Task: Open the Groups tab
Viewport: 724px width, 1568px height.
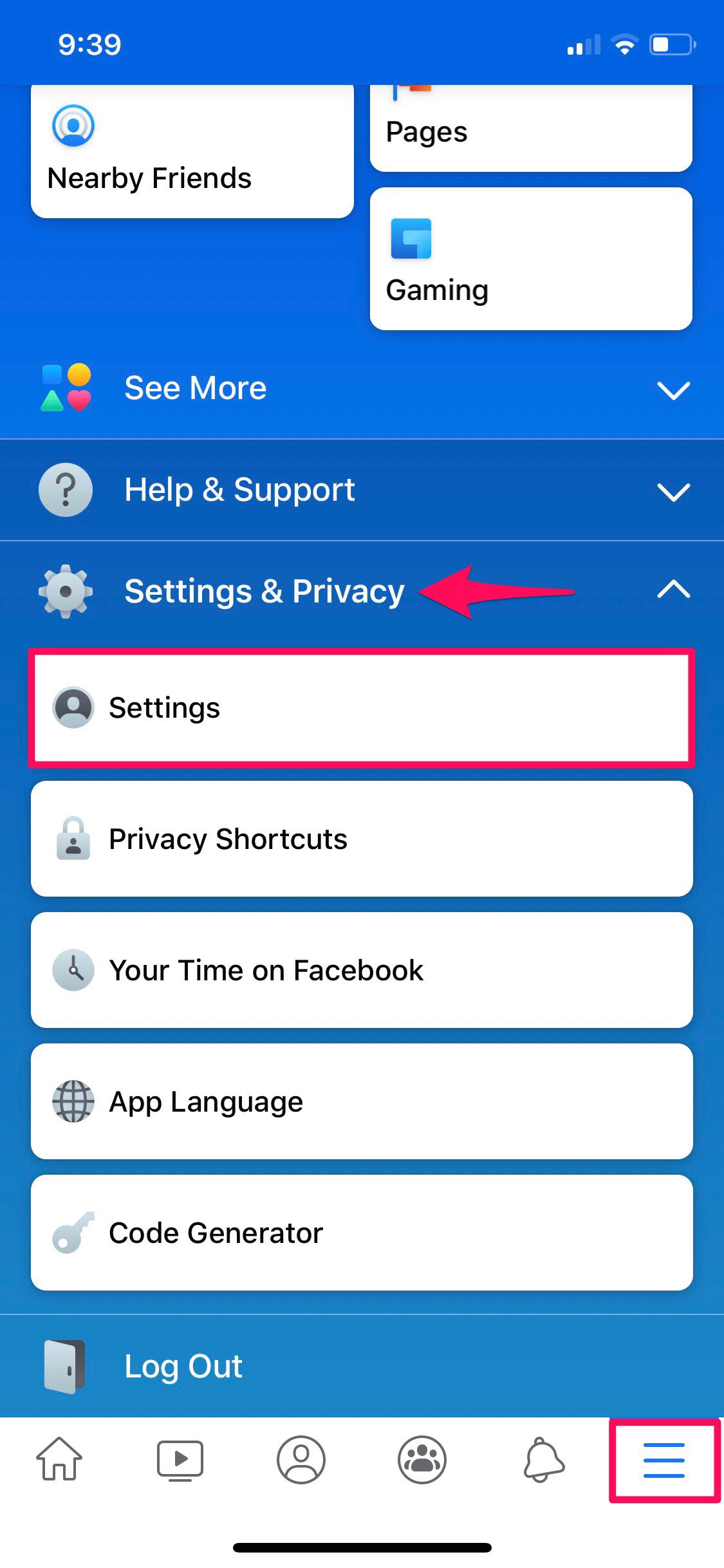Action: pyautogui.click(x=422, y=1460)
